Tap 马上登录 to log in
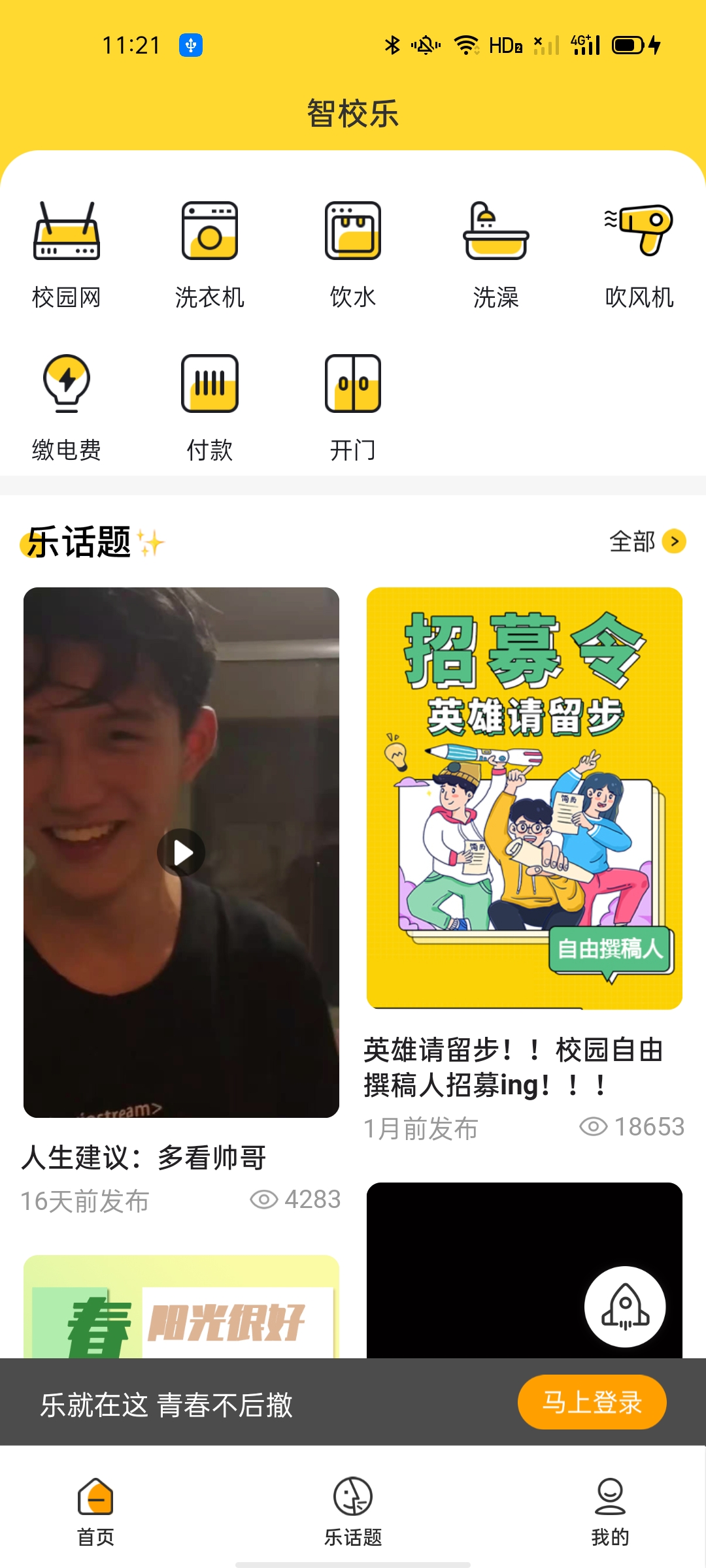The image size is (706, 1568). tap(592, 1402)
